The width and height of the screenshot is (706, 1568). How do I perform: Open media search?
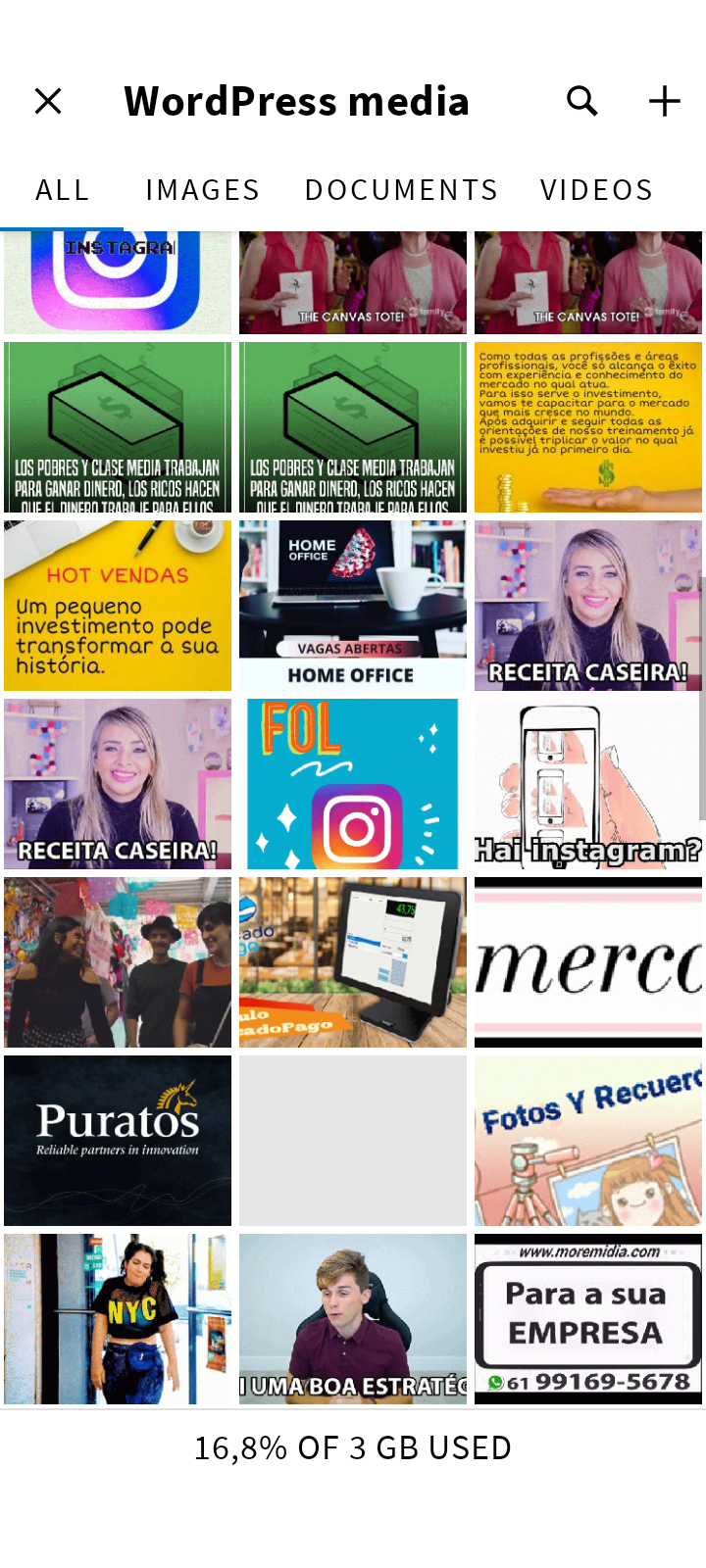point(582,101)
